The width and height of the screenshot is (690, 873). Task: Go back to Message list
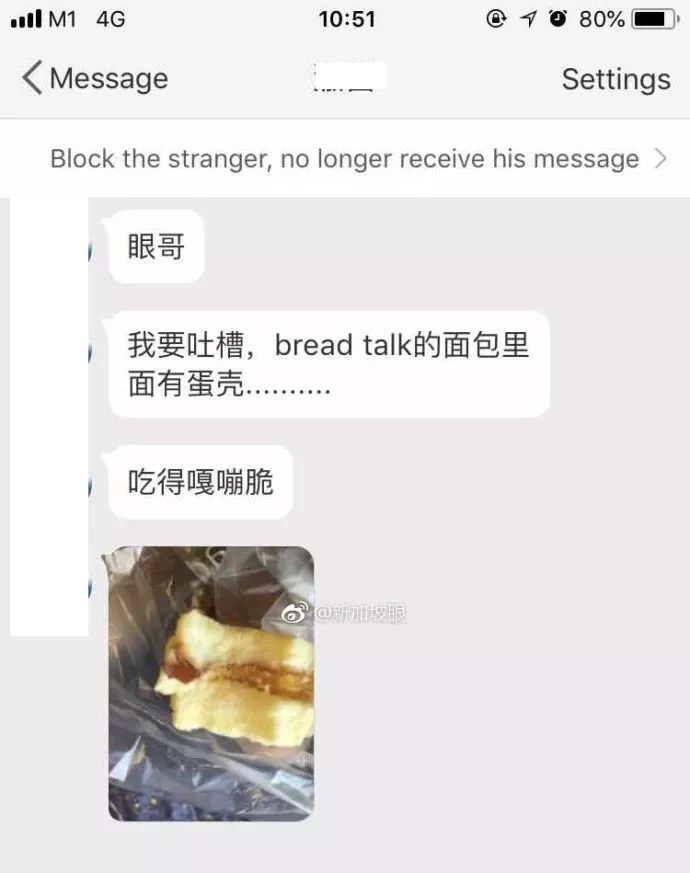[95, 78]
